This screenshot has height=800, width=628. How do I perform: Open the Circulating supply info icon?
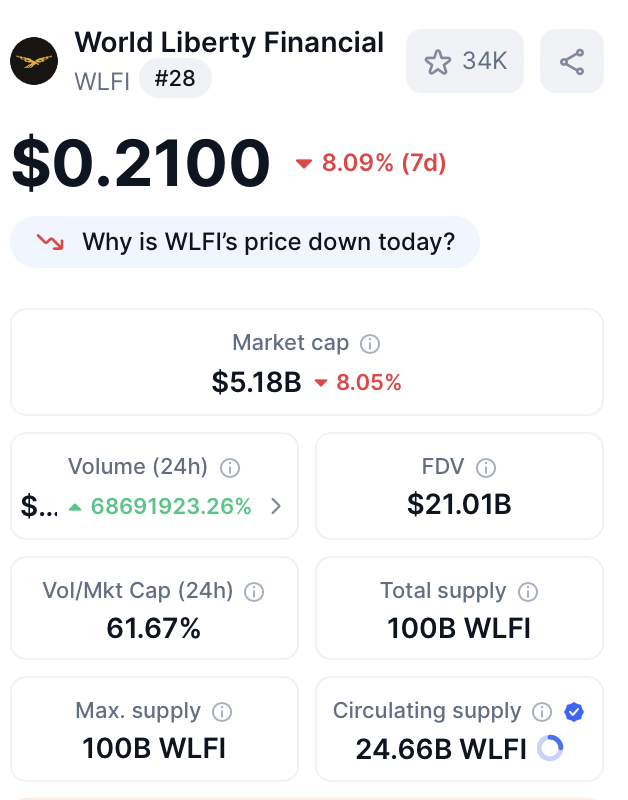pos(542,712)
